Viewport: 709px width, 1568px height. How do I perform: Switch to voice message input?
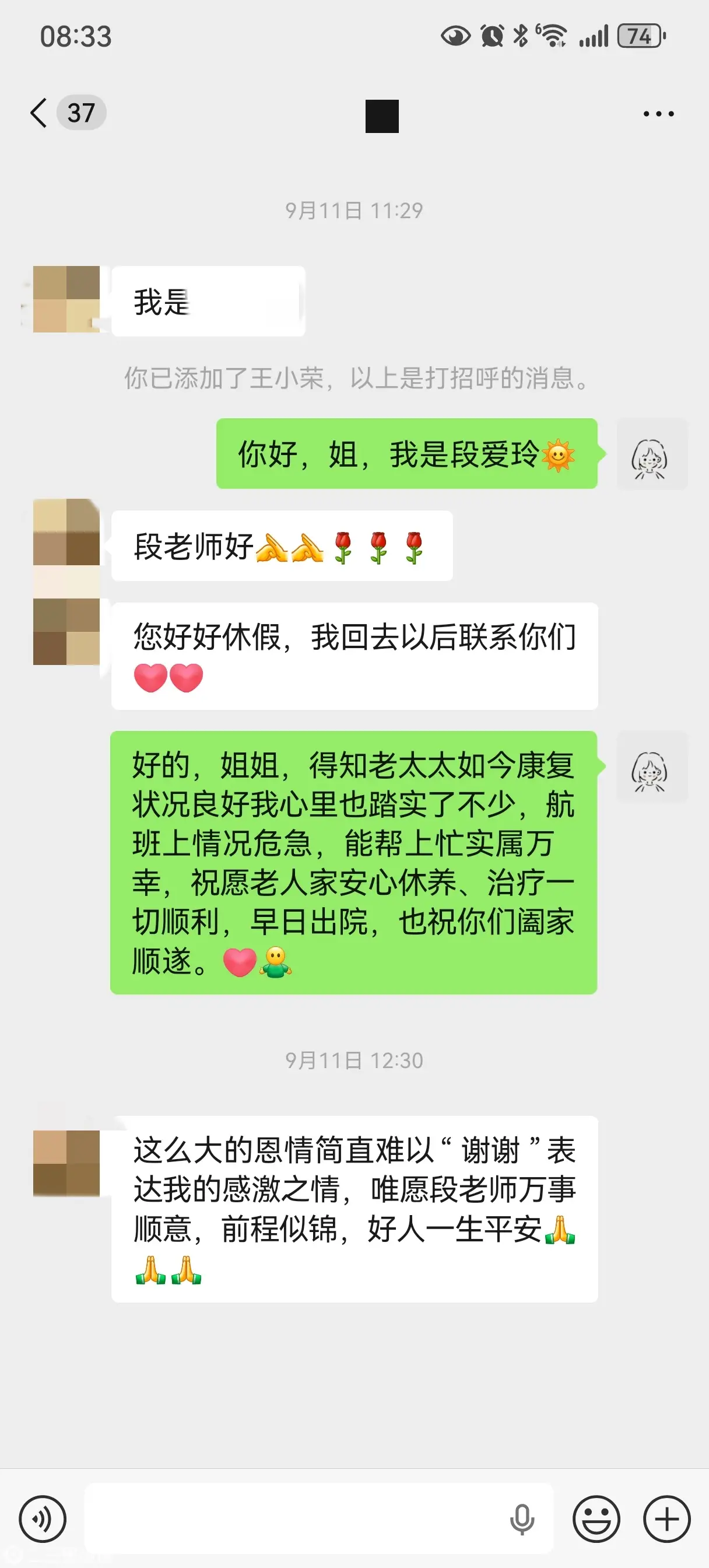pos(42,1518)
